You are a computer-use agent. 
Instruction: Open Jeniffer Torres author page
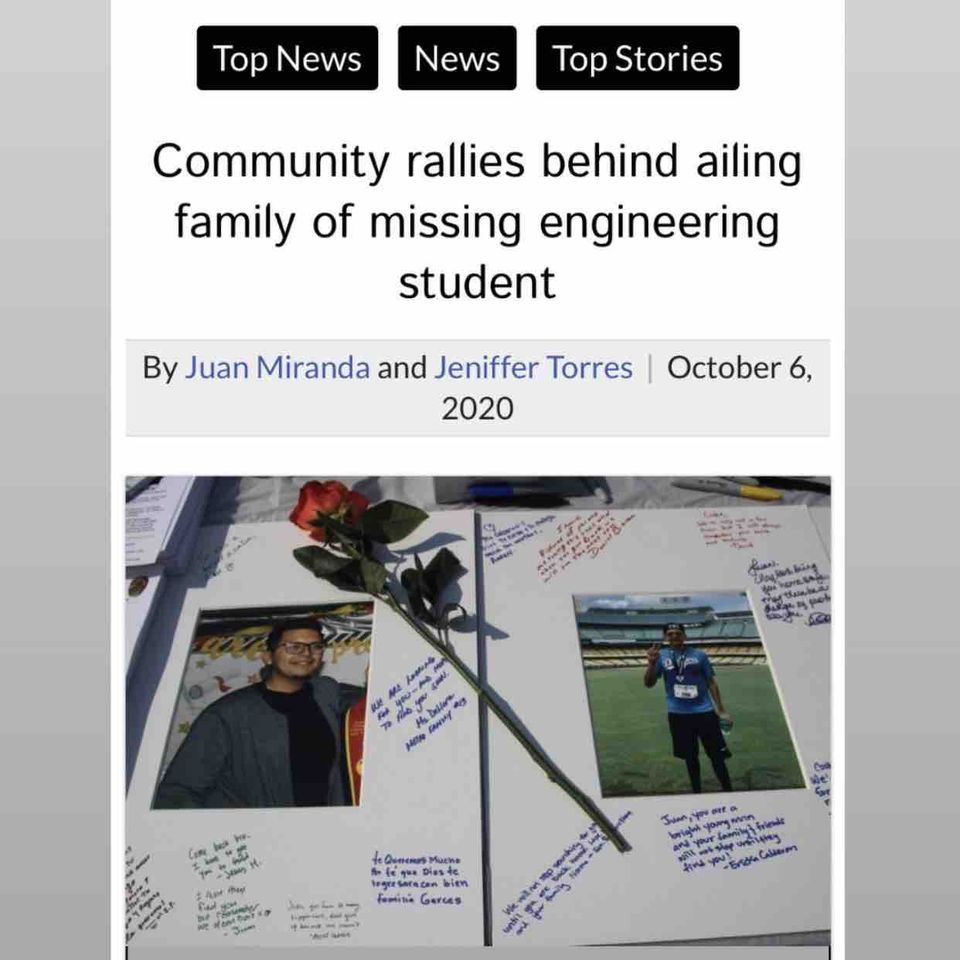[x=533, y=368]
